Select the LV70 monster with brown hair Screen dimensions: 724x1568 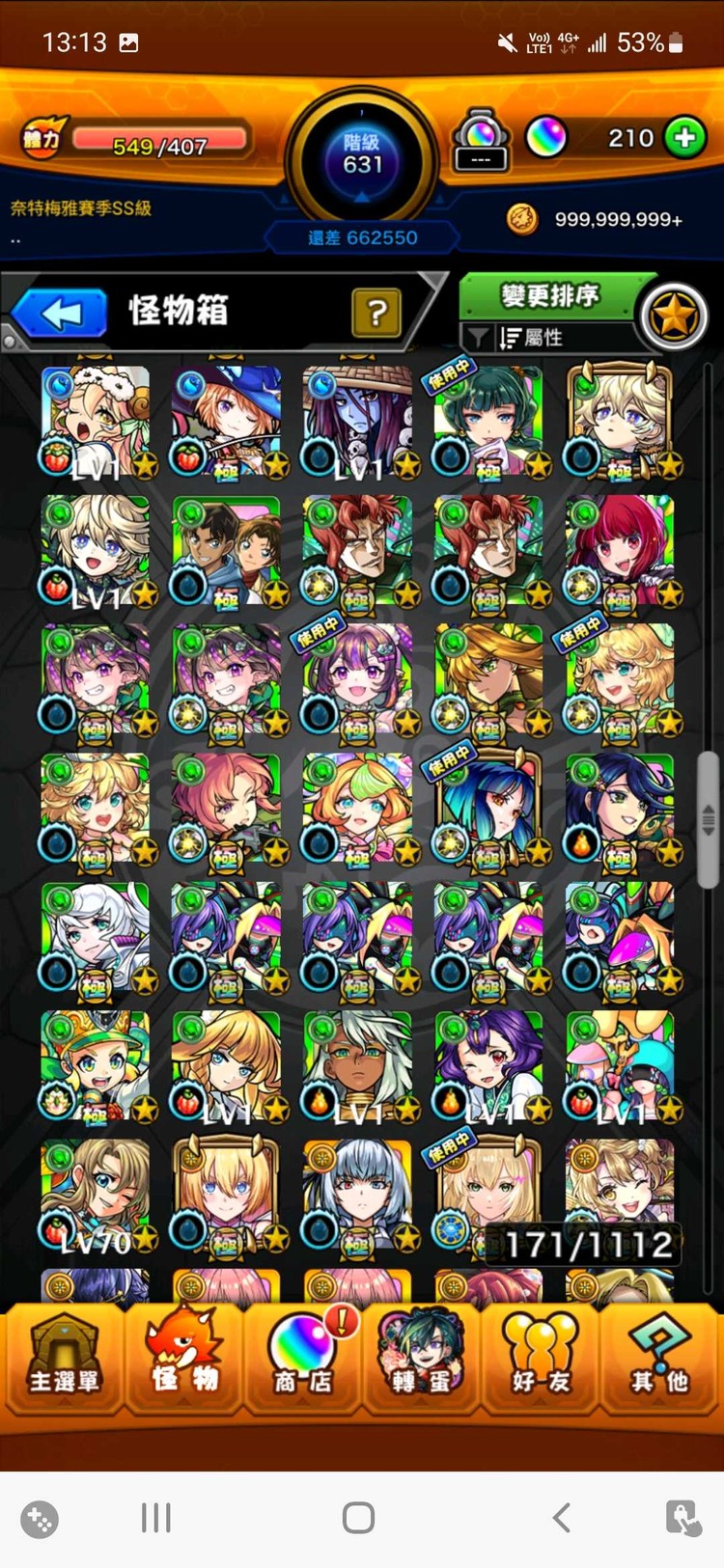[x=97, y=1195]
